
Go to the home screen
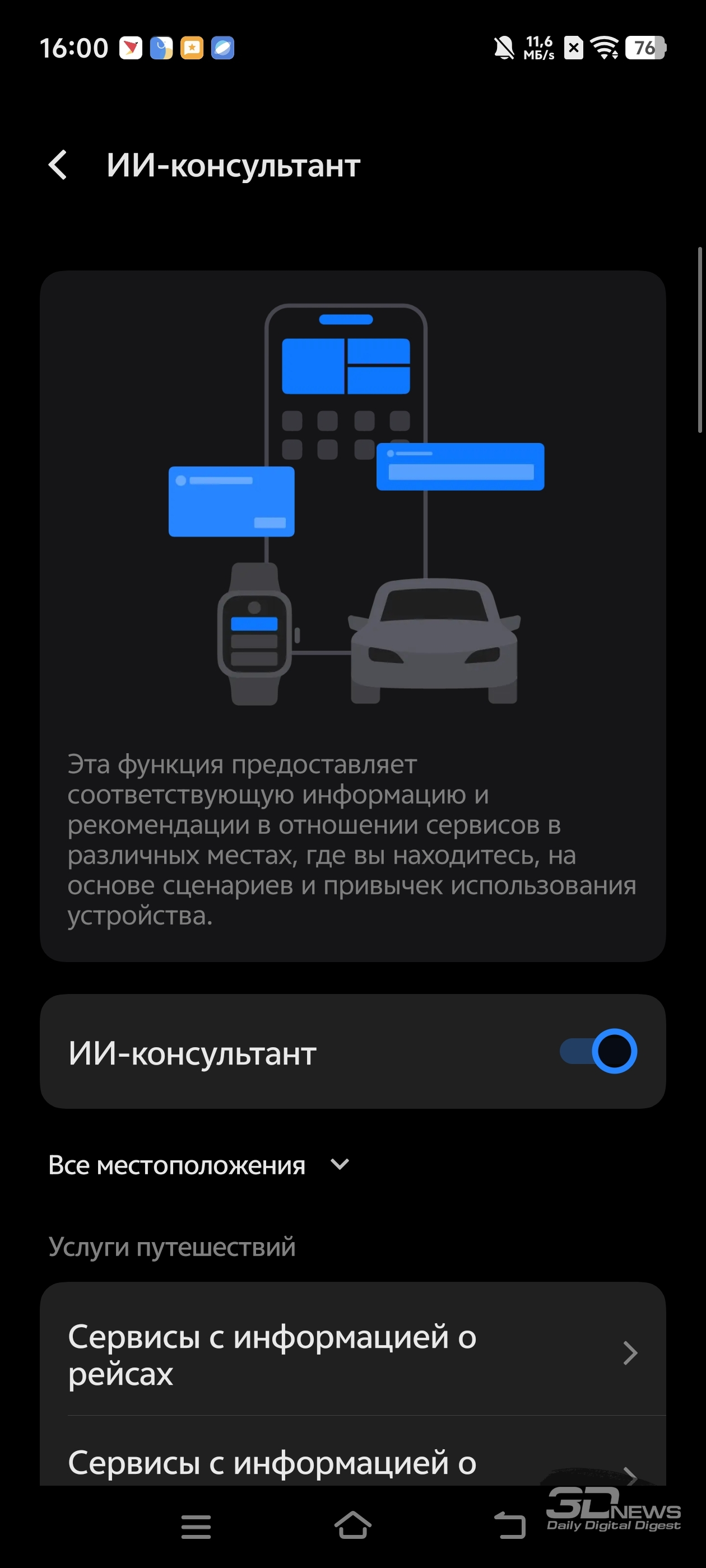tap(352, 1525)
